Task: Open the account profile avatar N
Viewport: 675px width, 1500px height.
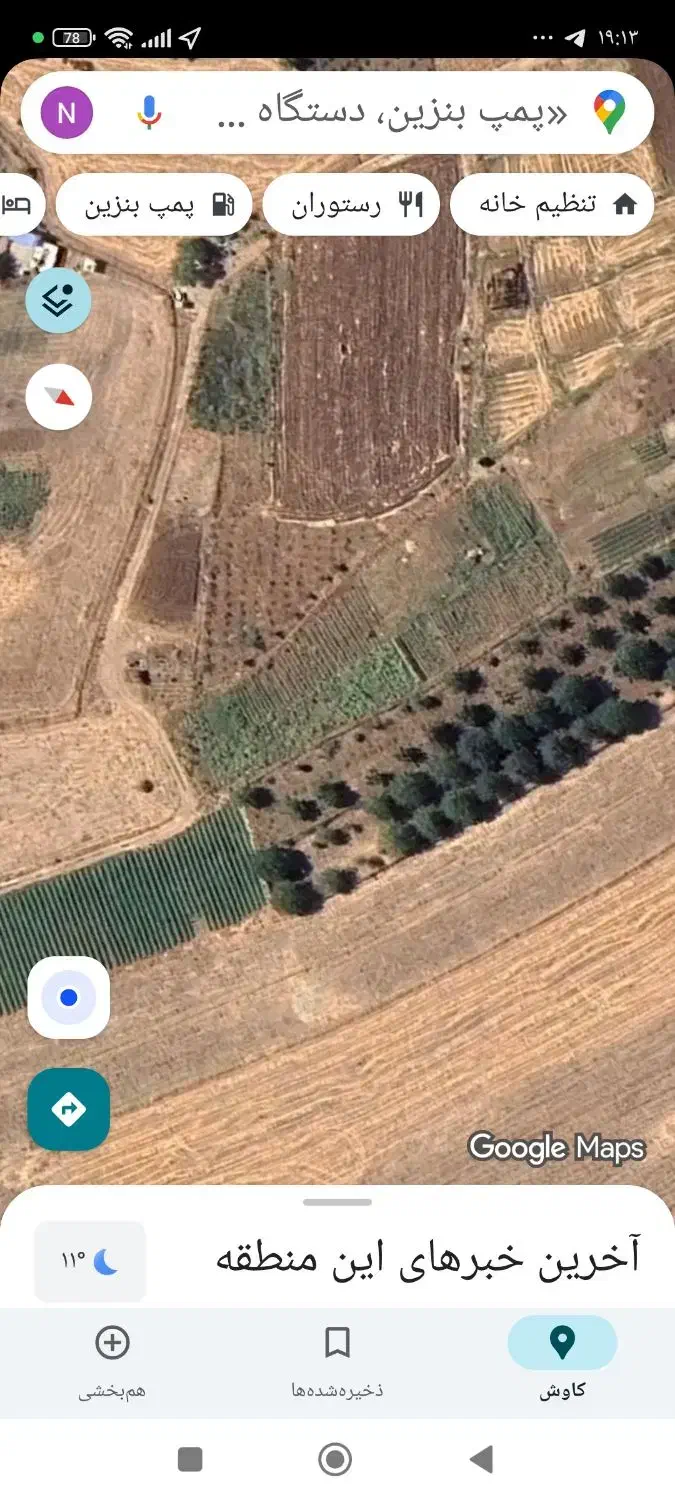Action: coord(67,112)
